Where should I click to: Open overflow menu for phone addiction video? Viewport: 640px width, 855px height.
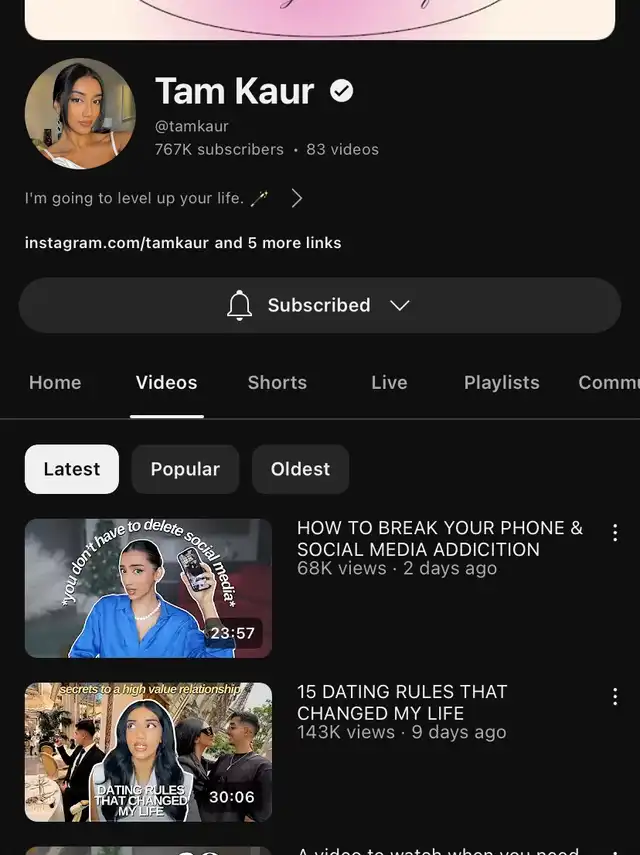pyautogui.click(x=615, y=533)
